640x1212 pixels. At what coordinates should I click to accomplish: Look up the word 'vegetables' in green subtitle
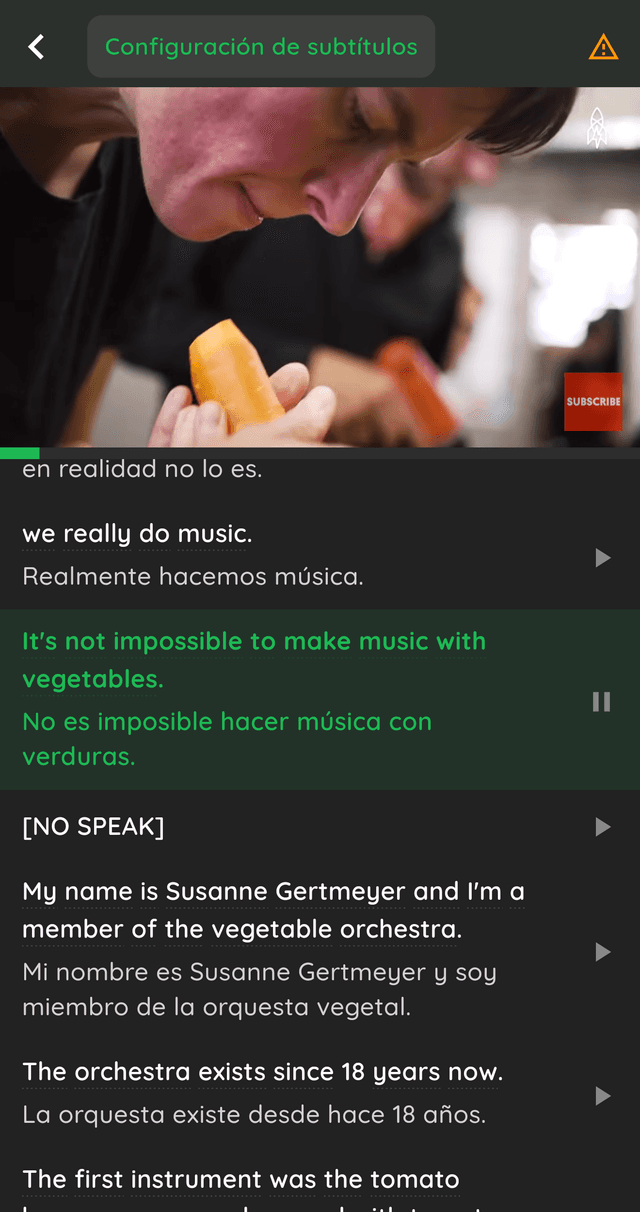click(91, 679)
